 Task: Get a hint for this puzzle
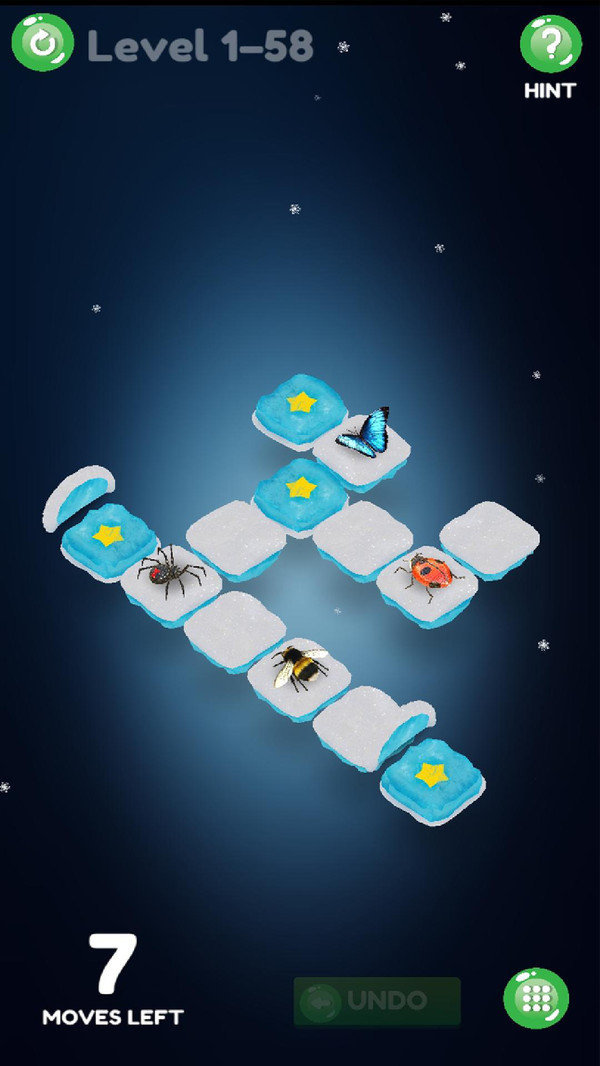point(550,45)
